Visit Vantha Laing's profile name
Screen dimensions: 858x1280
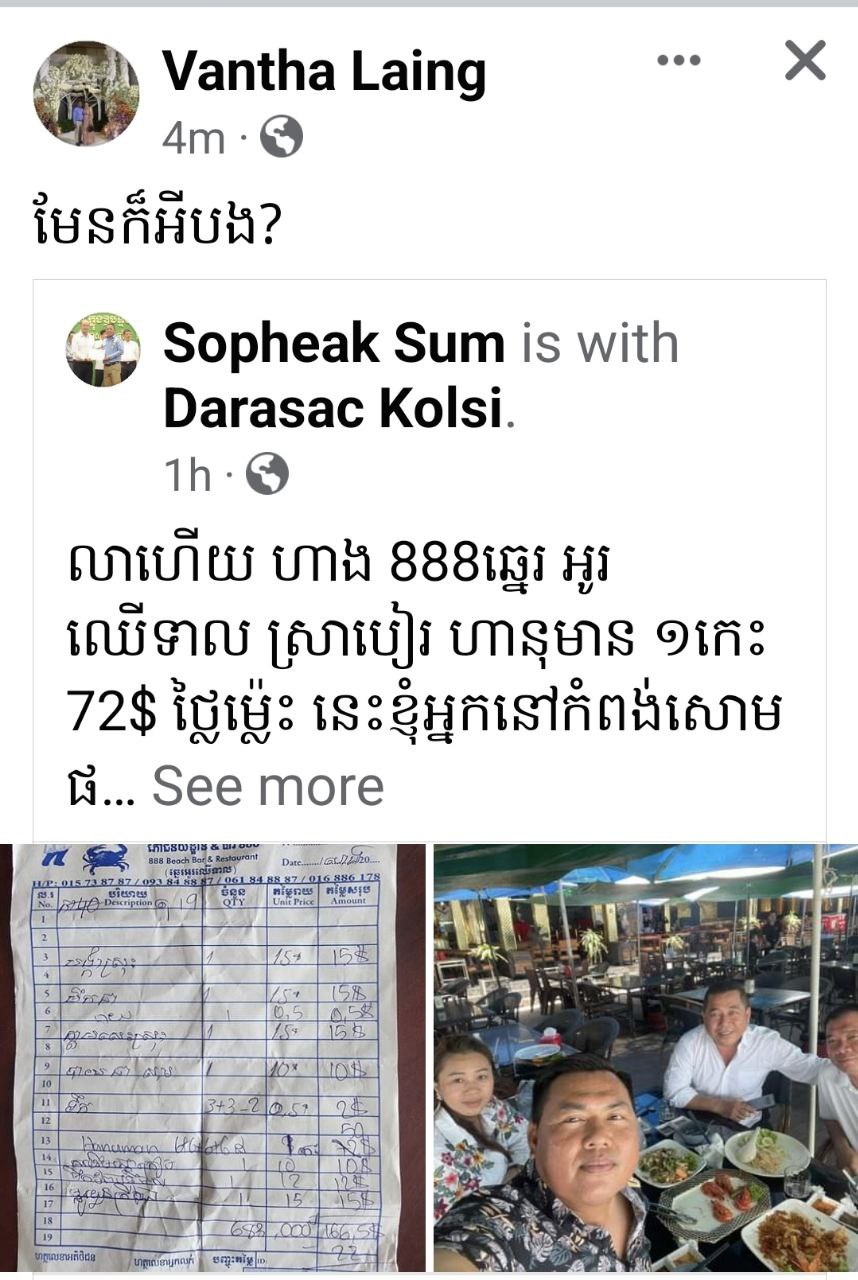(x=324, y=72)
